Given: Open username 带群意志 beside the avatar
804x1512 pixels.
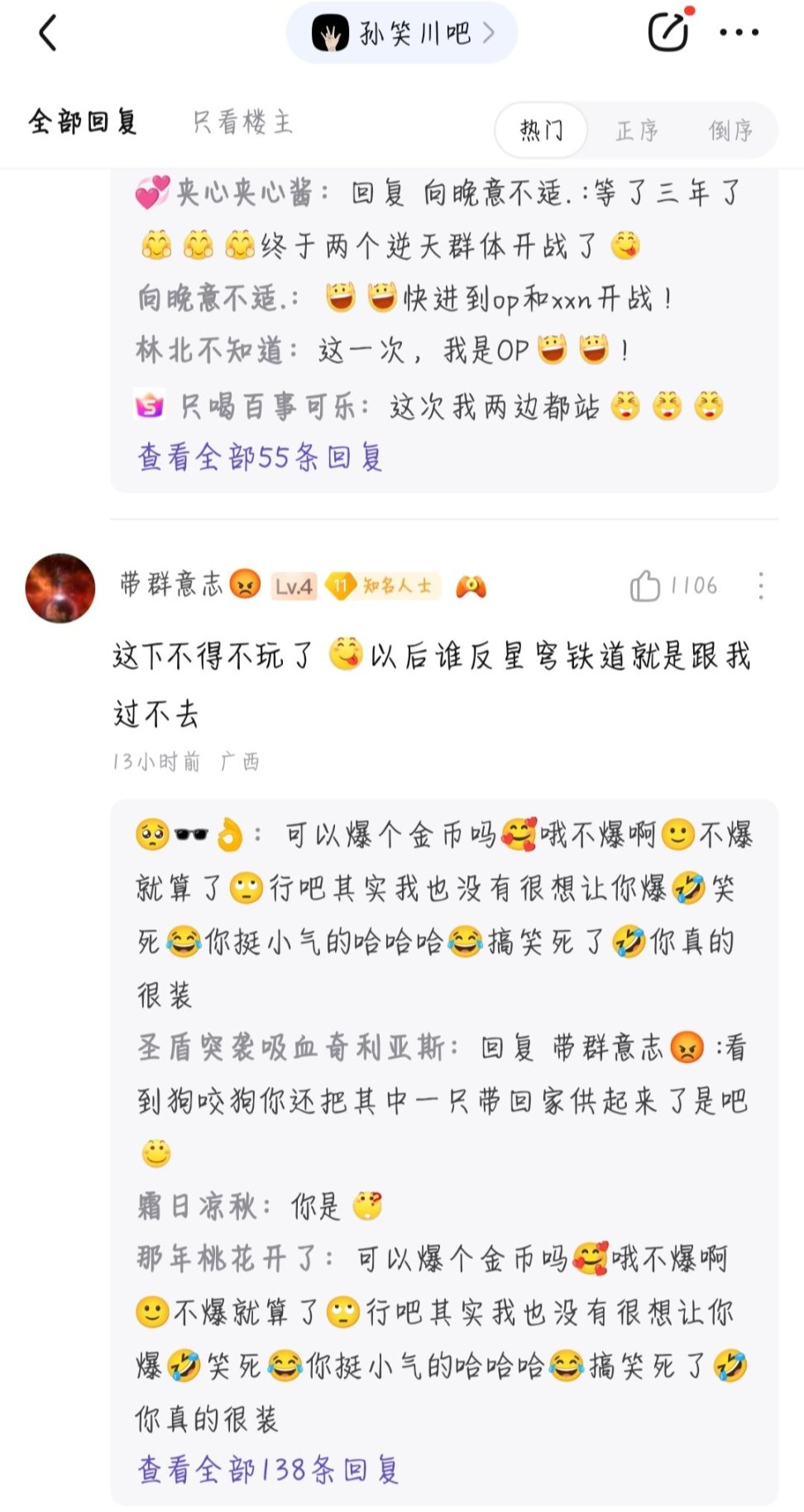Looking at the screenshot, I should click(x=172, y=584).
